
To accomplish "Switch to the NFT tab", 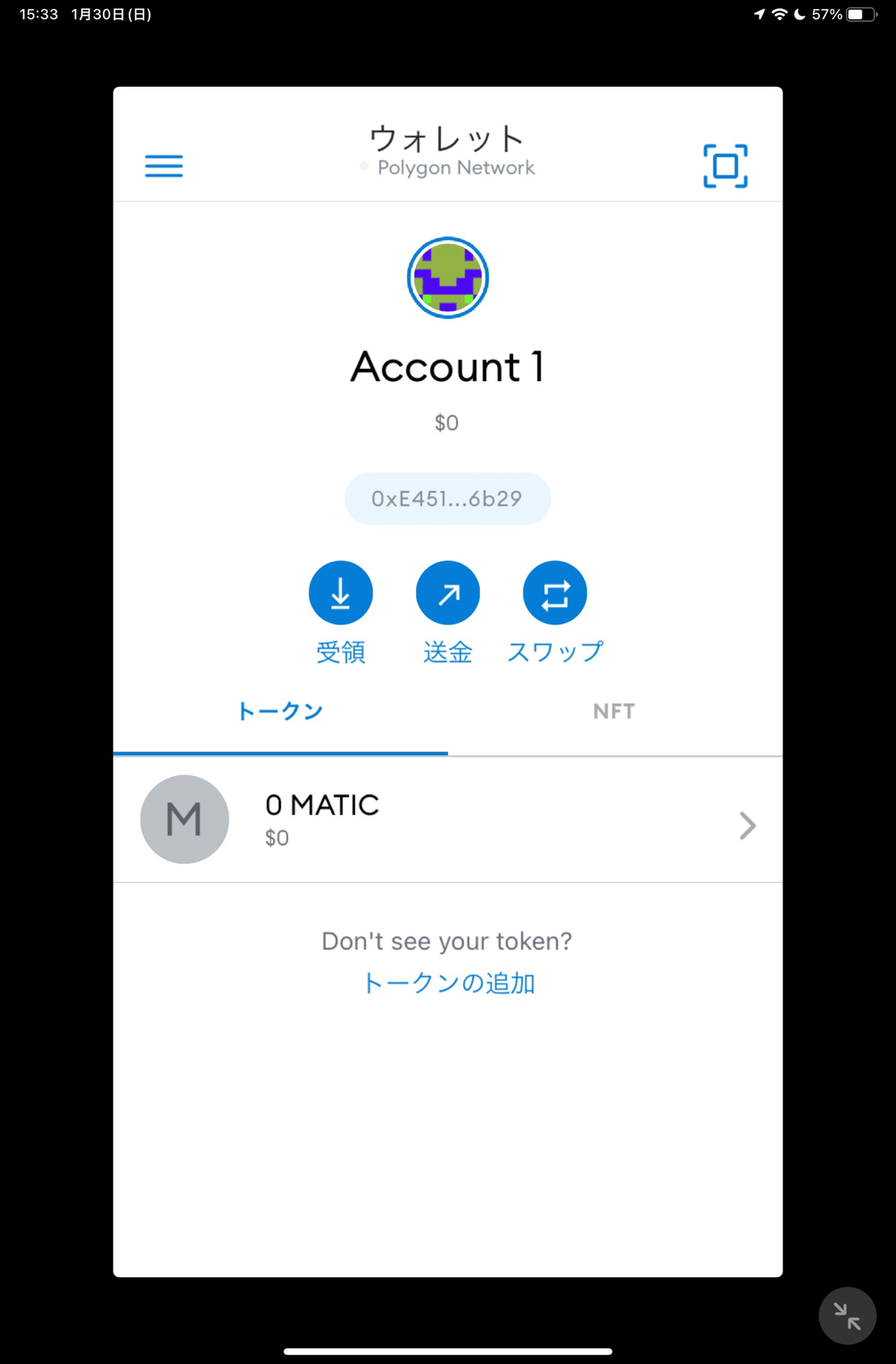I will 614,711.
